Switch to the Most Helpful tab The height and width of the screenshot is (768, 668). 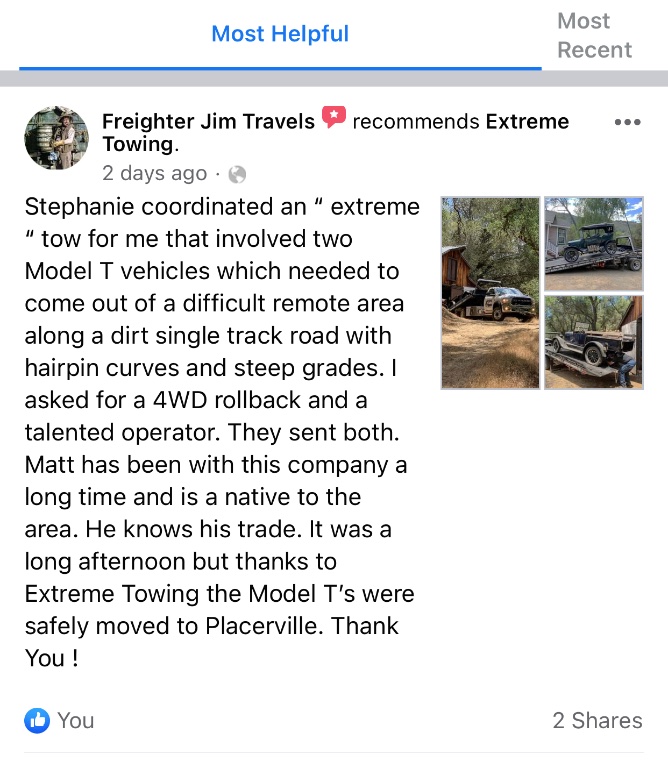(x=280, y=34)
